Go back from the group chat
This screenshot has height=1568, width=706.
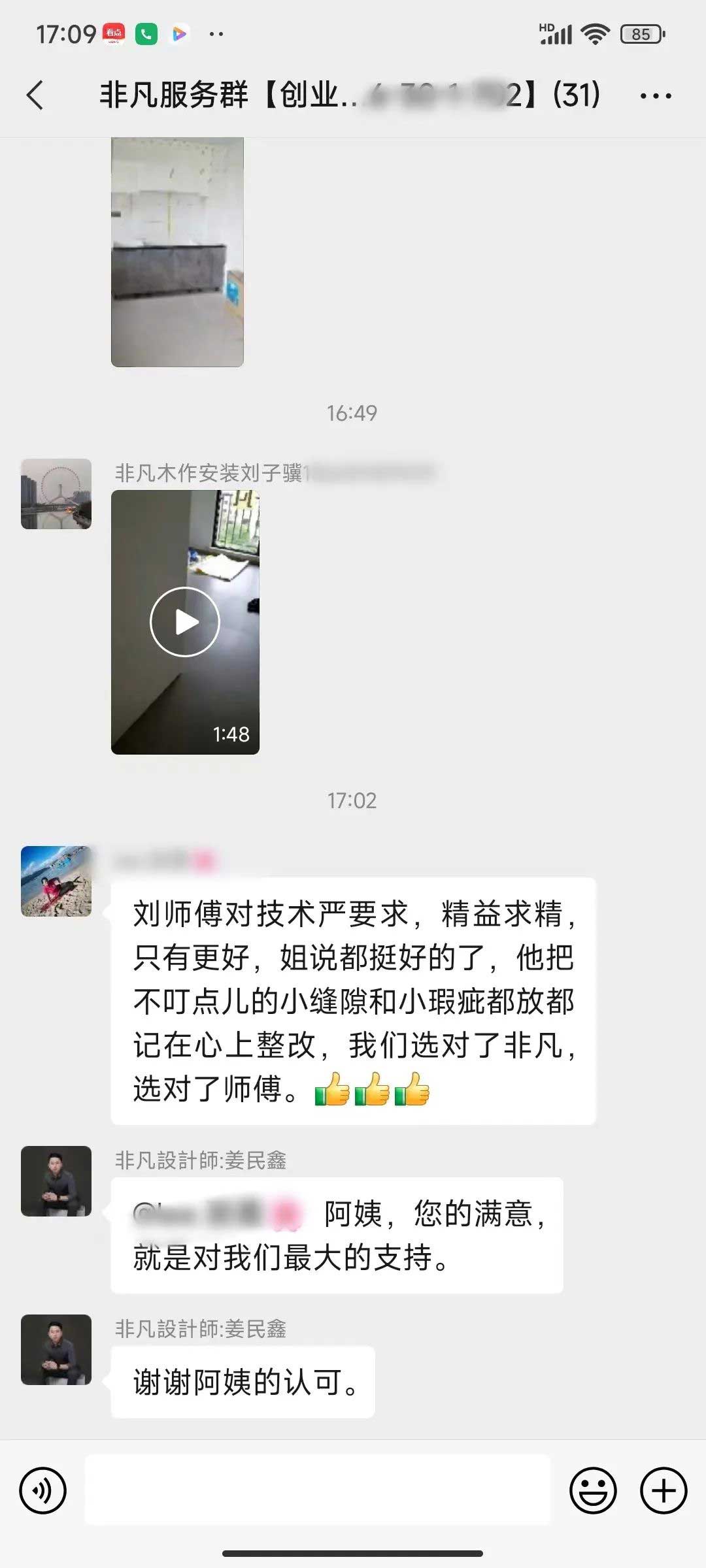[x=36, y=95]
